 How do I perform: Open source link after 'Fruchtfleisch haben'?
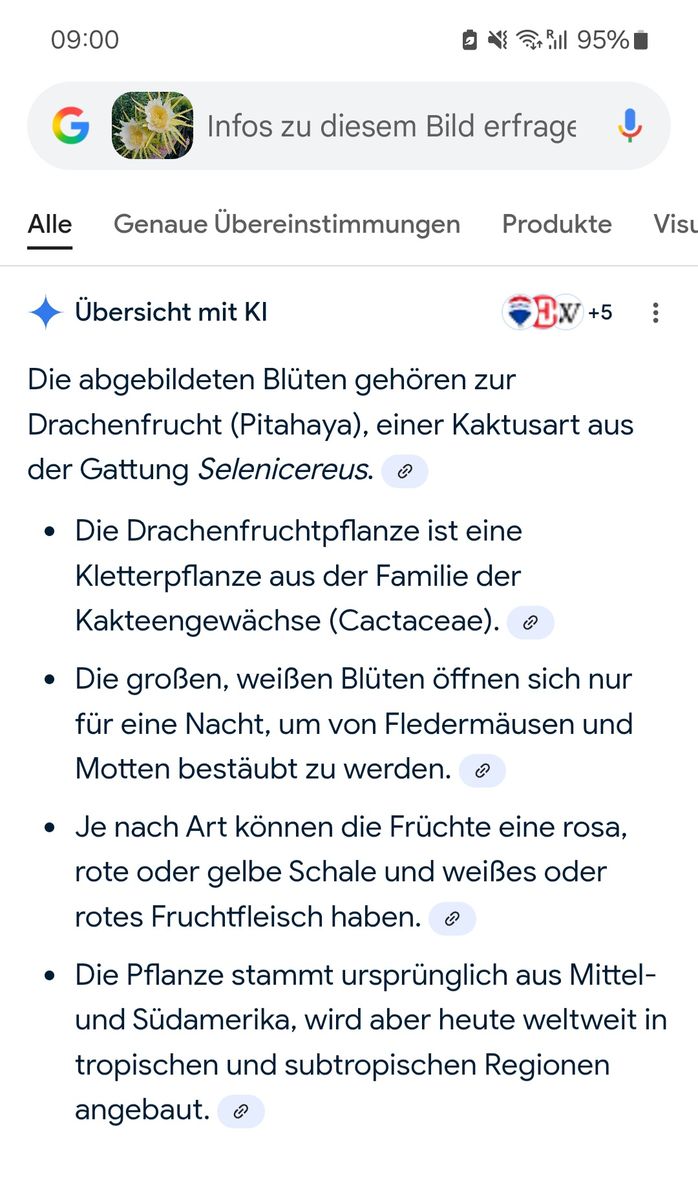point(452,918)
